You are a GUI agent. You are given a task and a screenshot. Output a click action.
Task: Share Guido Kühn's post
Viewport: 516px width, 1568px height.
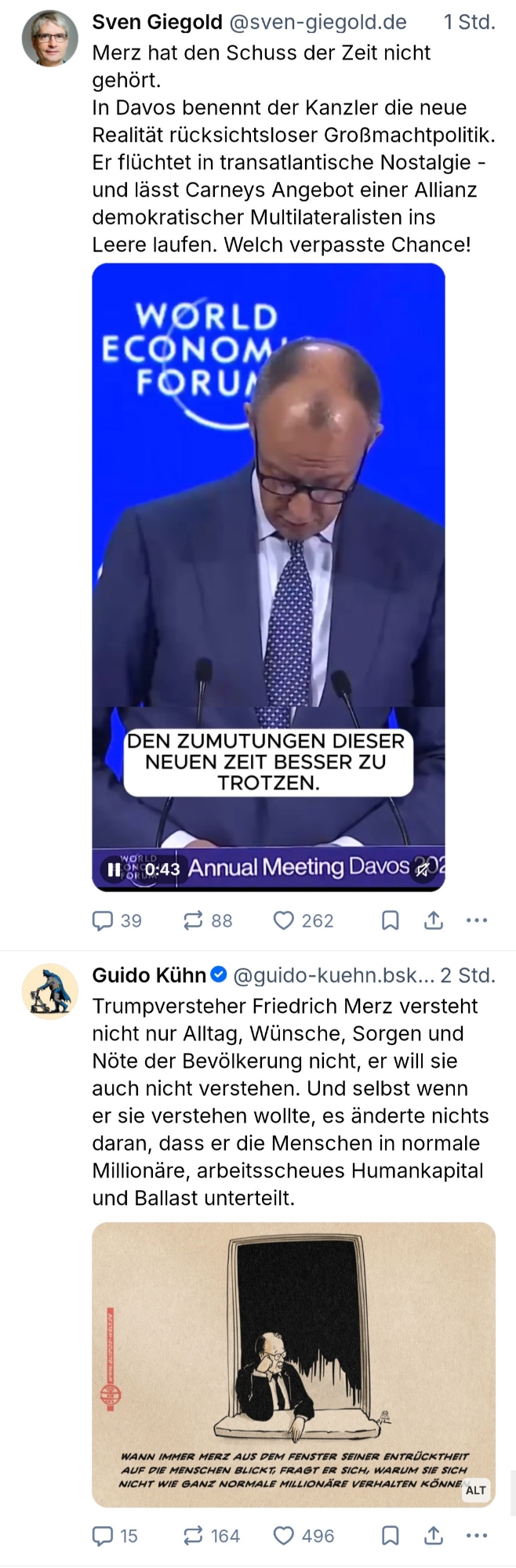pyautogui.click(x=434, y=1536)
